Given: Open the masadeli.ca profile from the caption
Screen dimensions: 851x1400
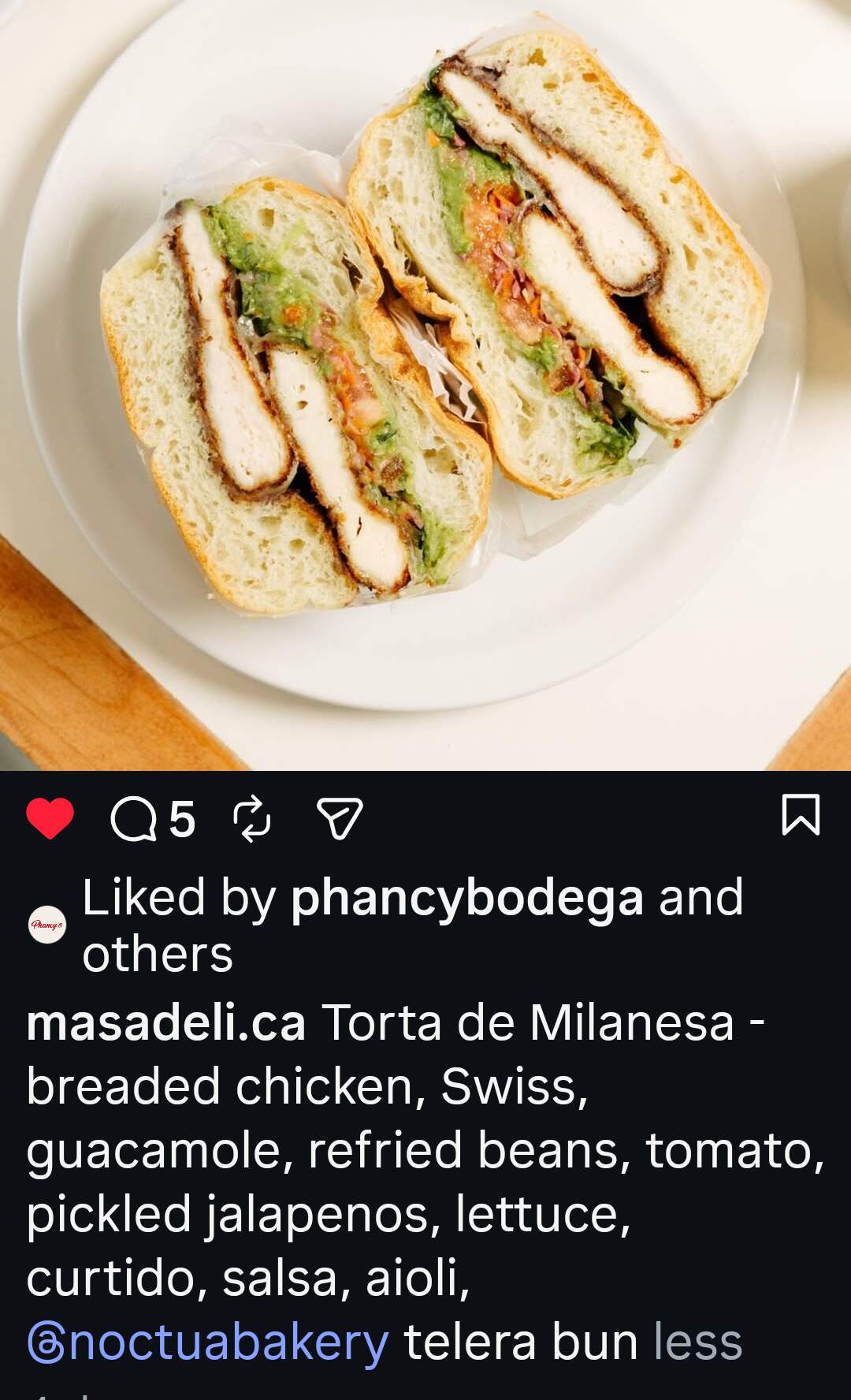Looking at the screenshot, I should coord(165,1023).
